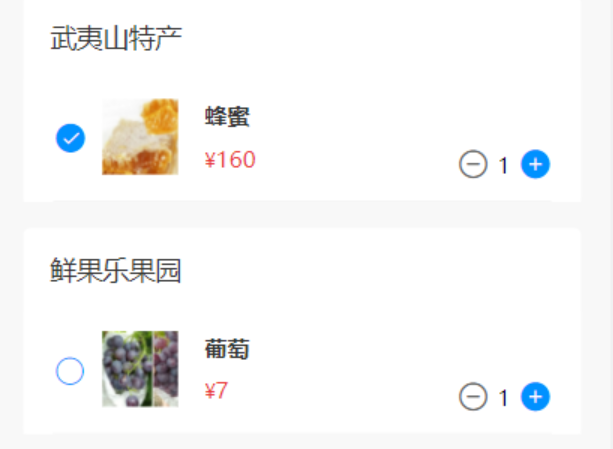Increase 葡萄 quantity with plus button
Viewport: 613px width, 449px height.
pos(536,397)
